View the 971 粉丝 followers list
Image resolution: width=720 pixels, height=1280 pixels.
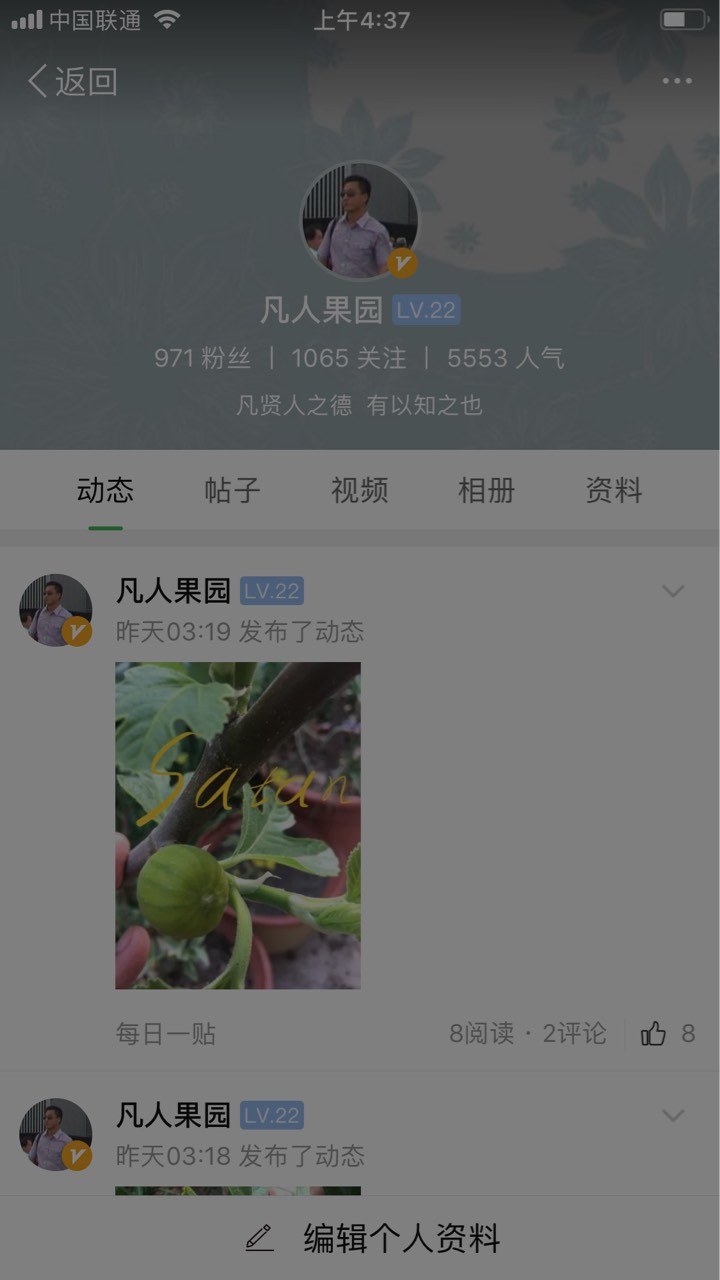pos(202,358)
